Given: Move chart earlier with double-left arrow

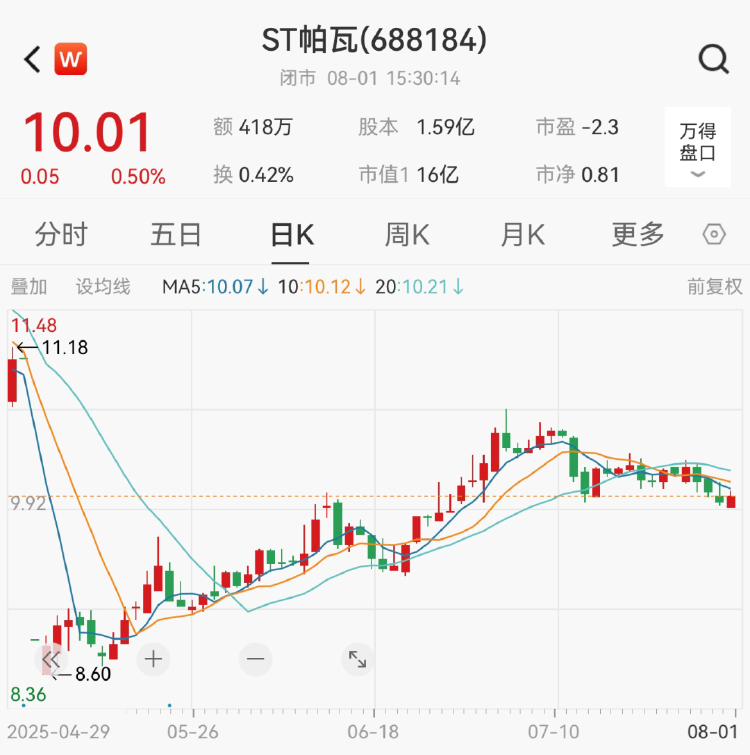Looking at the screenshot, I should point(51,658).
